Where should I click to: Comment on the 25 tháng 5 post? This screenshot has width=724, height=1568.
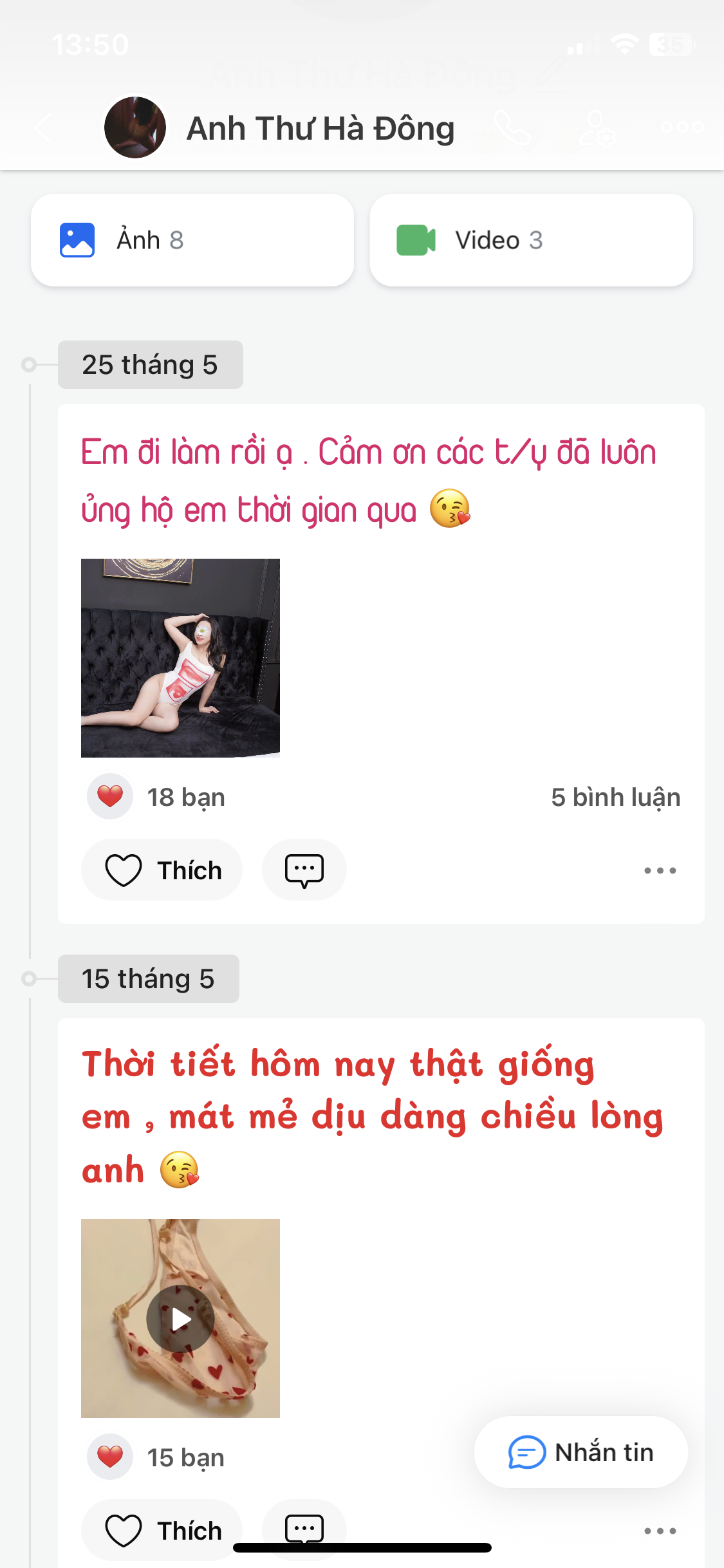[304, 870]
